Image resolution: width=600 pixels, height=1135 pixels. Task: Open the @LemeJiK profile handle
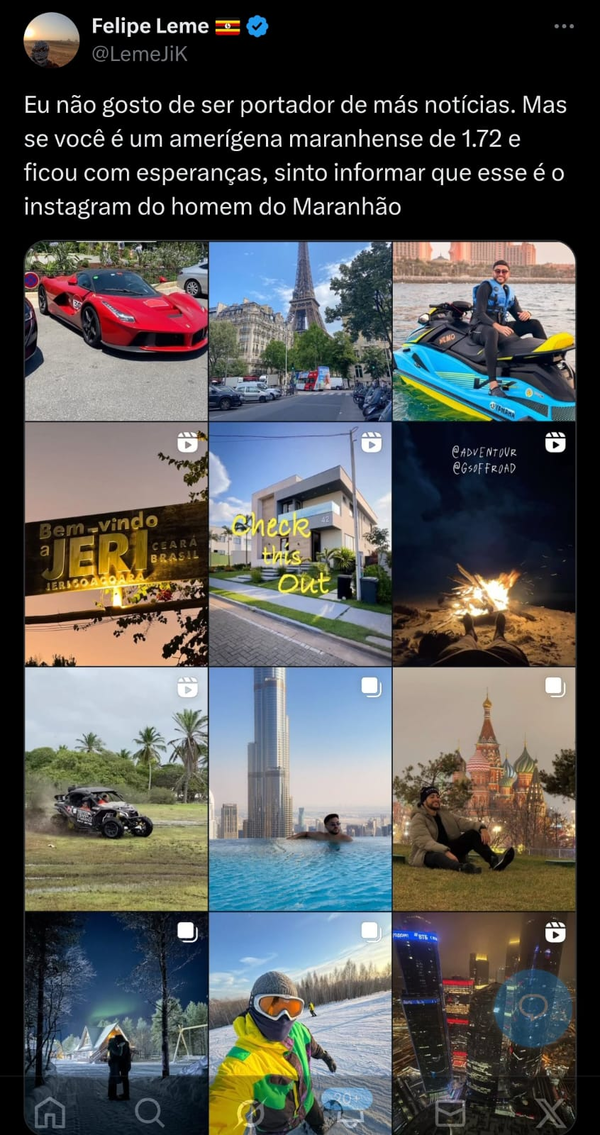point(140,54)
